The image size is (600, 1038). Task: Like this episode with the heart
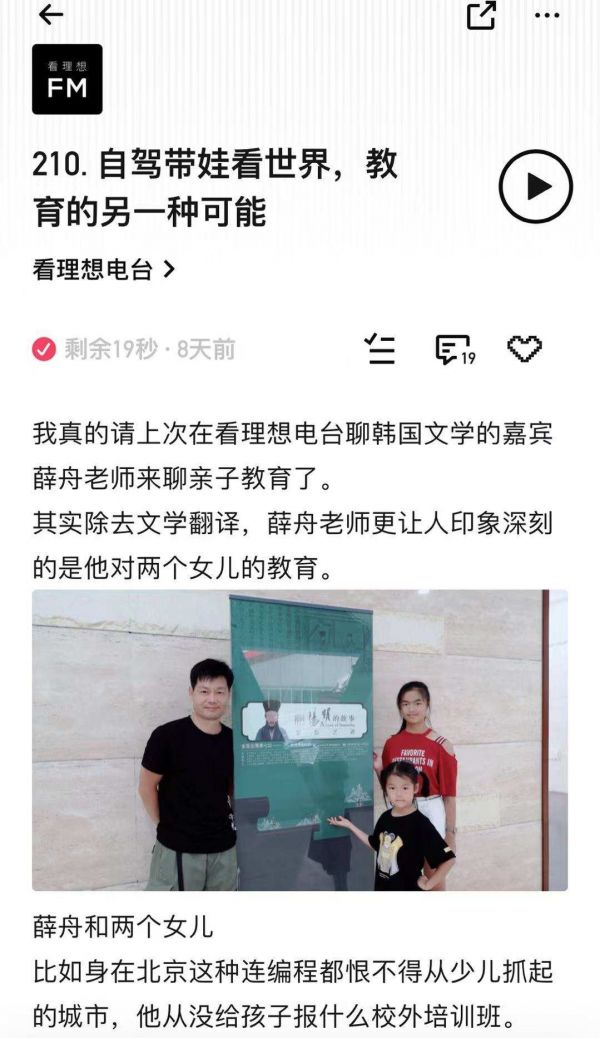click(525, 349)
